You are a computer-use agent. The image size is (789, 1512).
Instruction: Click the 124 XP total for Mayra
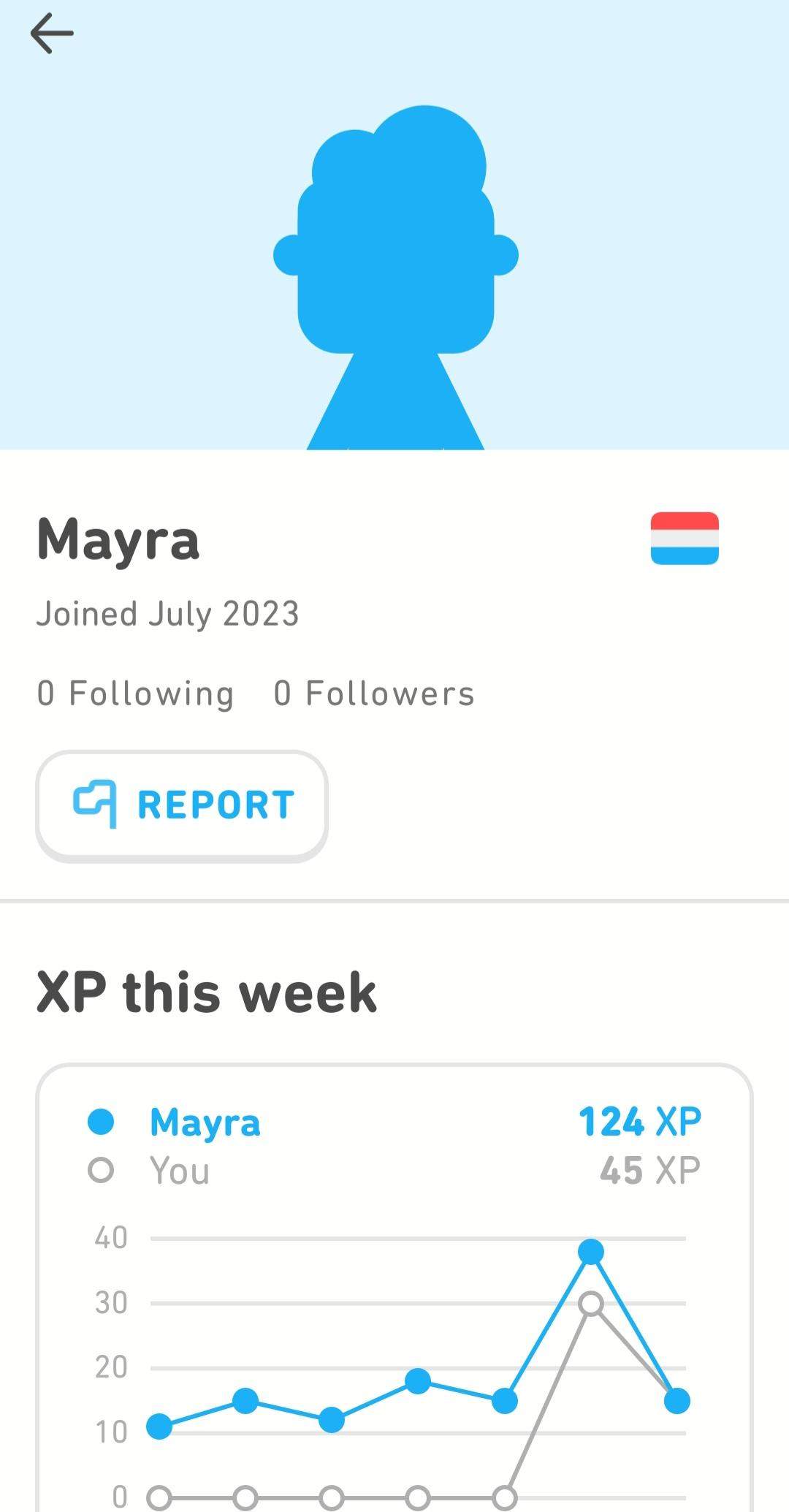641,1120
